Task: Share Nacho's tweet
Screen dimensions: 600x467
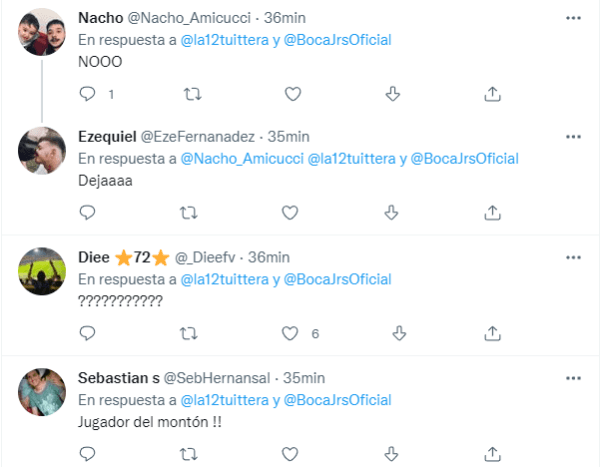Action: tap(492, 93)
